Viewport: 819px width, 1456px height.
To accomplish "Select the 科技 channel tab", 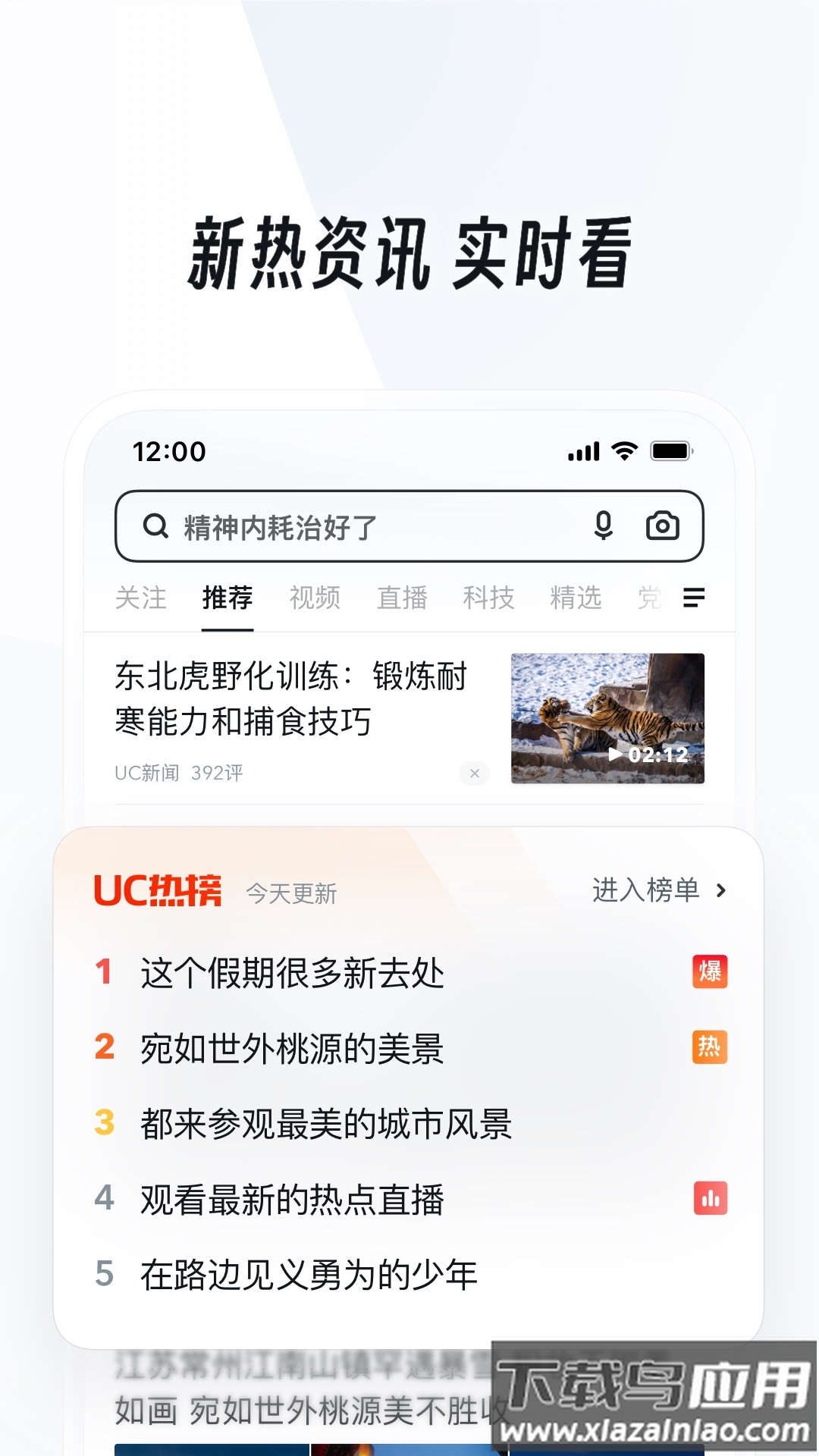I will (489, 598).
